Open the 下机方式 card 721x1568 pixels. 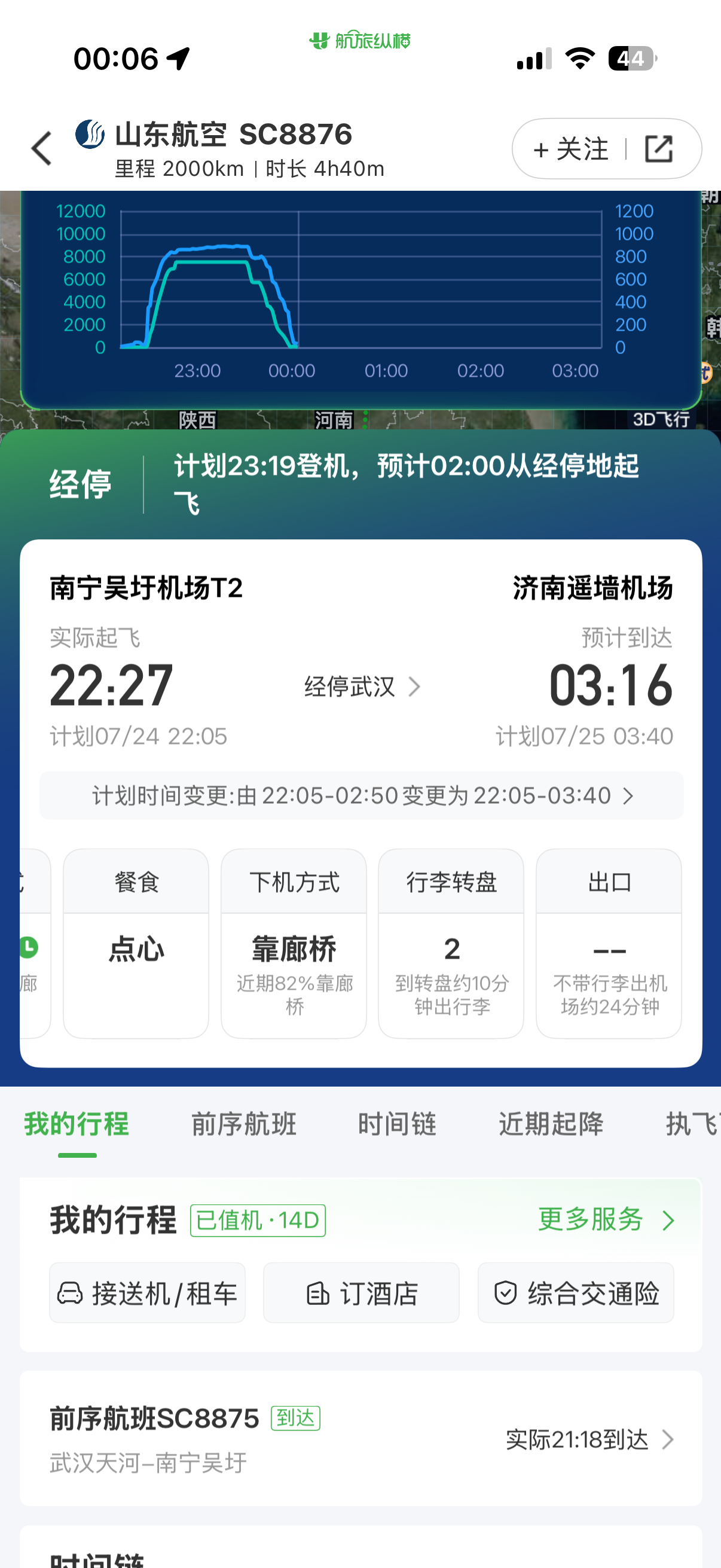pyautogui.click(x=294, y=944)
